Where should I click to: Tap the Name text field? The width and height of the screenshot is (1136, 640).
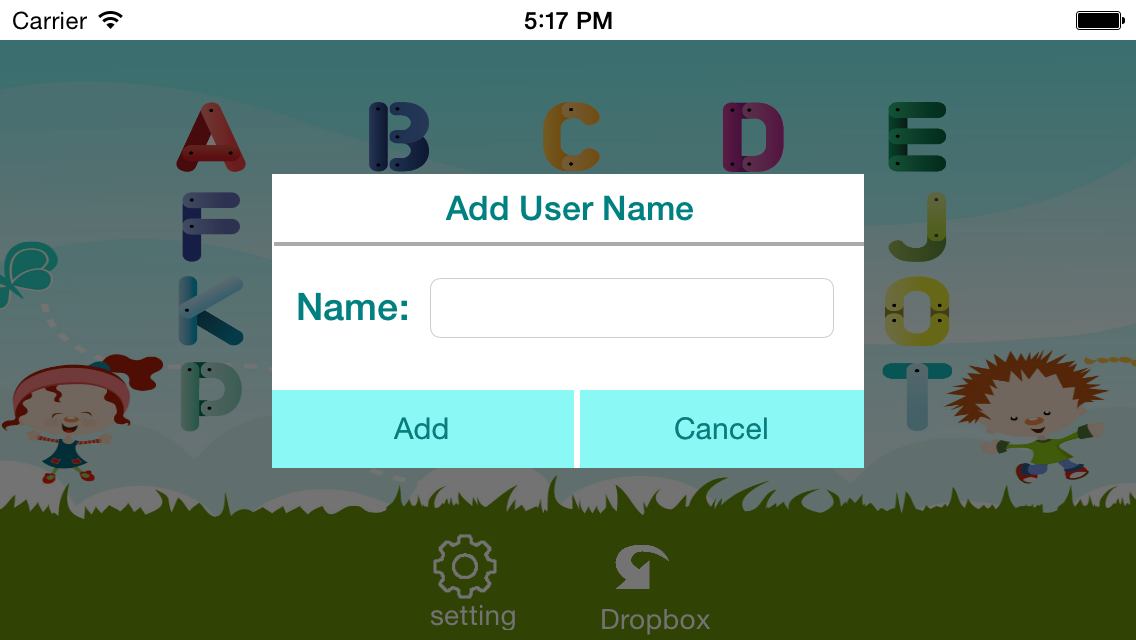631,308
